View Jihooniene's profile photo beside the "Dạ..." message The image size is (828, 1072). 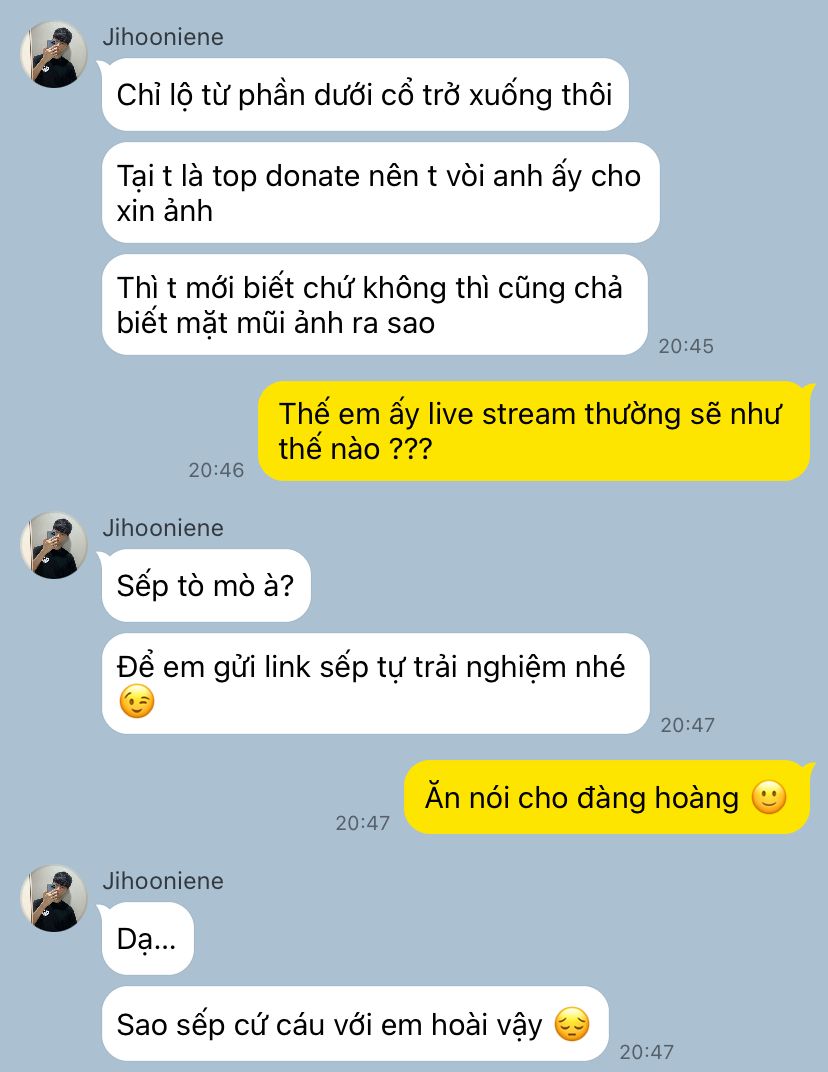54,898
